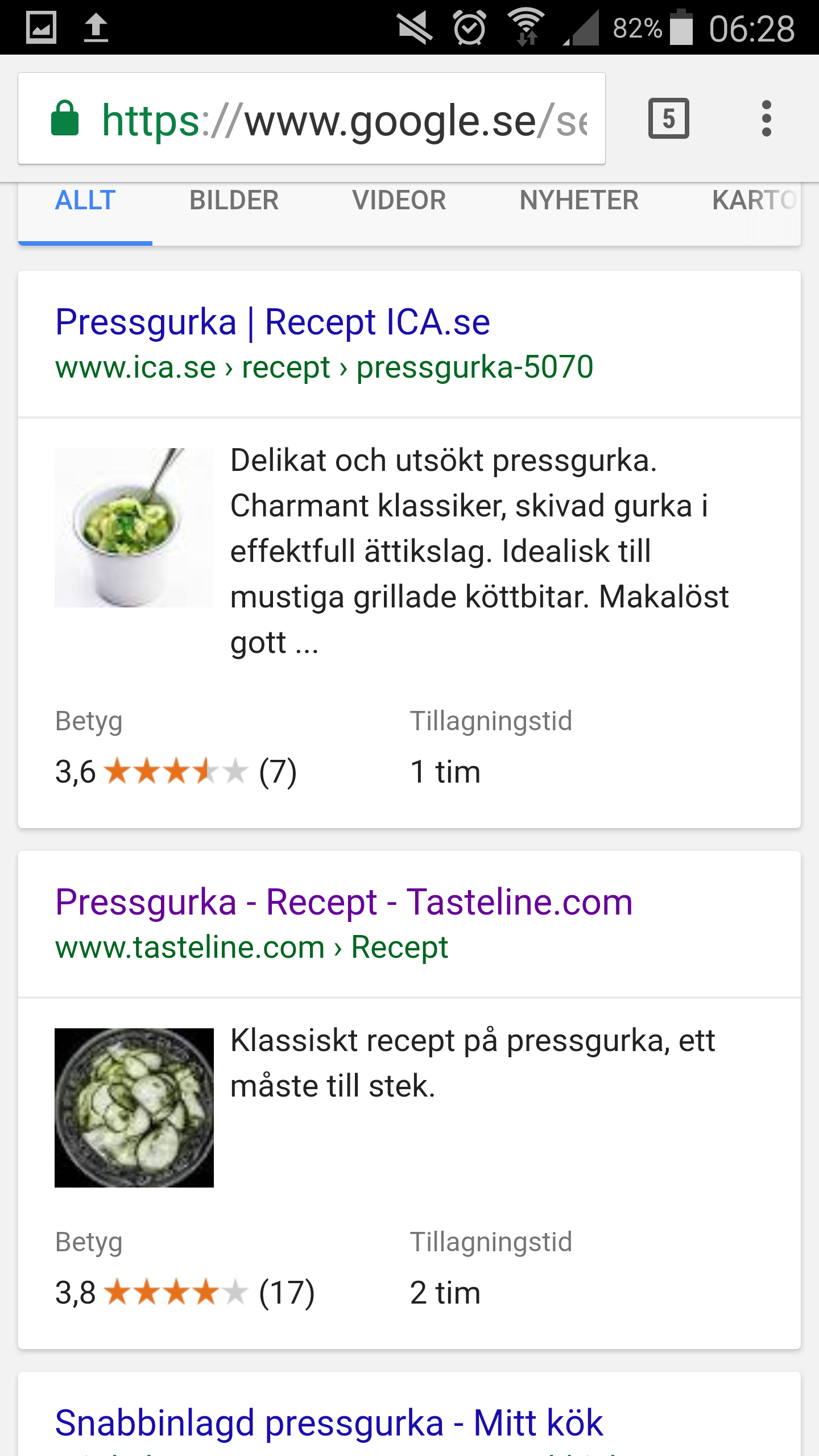Open Pressgurka | Recept ICA.se result

[x=272, y=322]
